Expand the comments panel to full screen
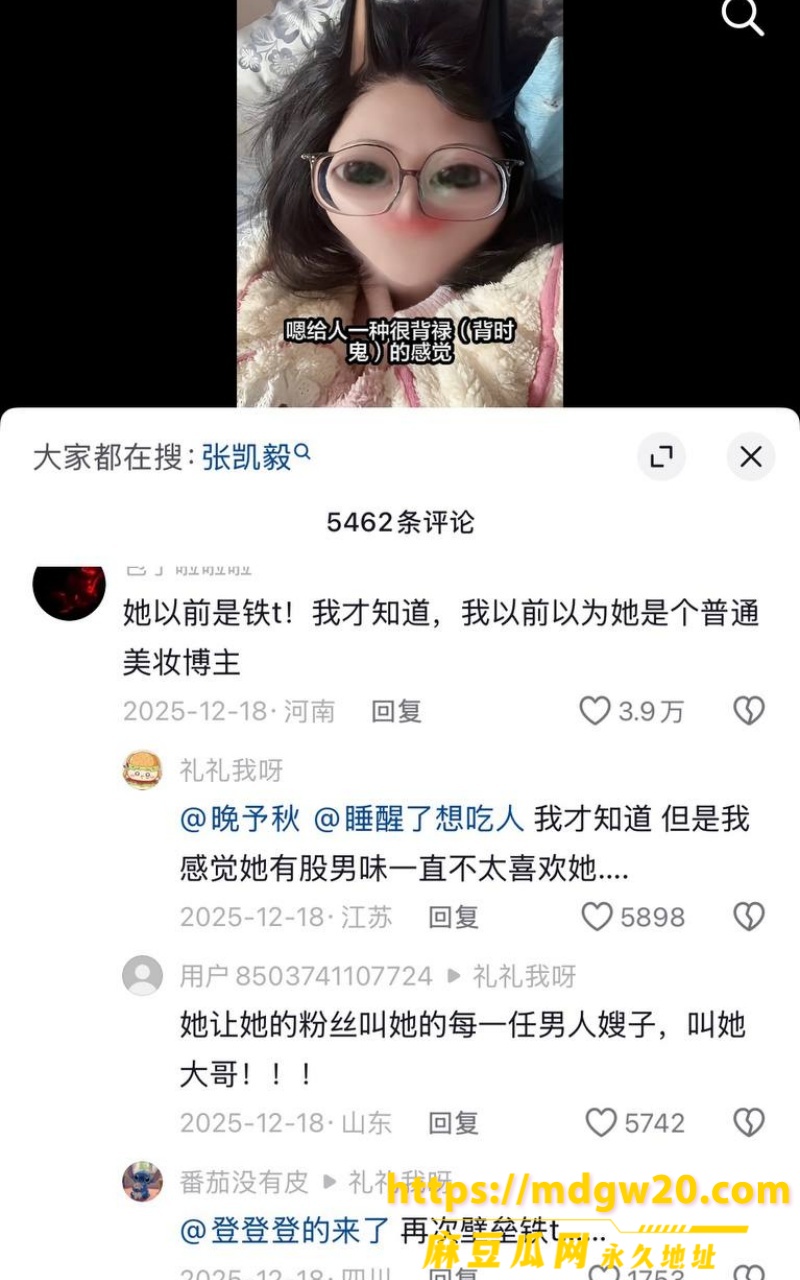Screen dimensions: 800x1280 [x=661, y=457]
